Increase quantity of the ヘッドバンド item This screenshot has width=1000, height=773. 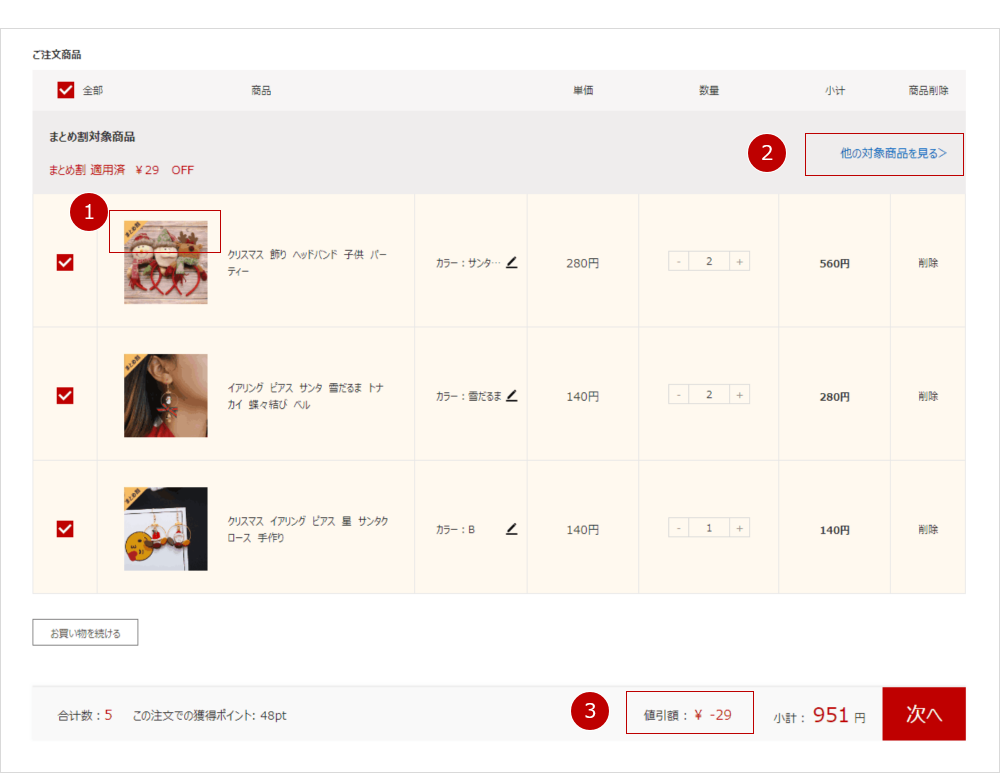click(x=739, y=262)
